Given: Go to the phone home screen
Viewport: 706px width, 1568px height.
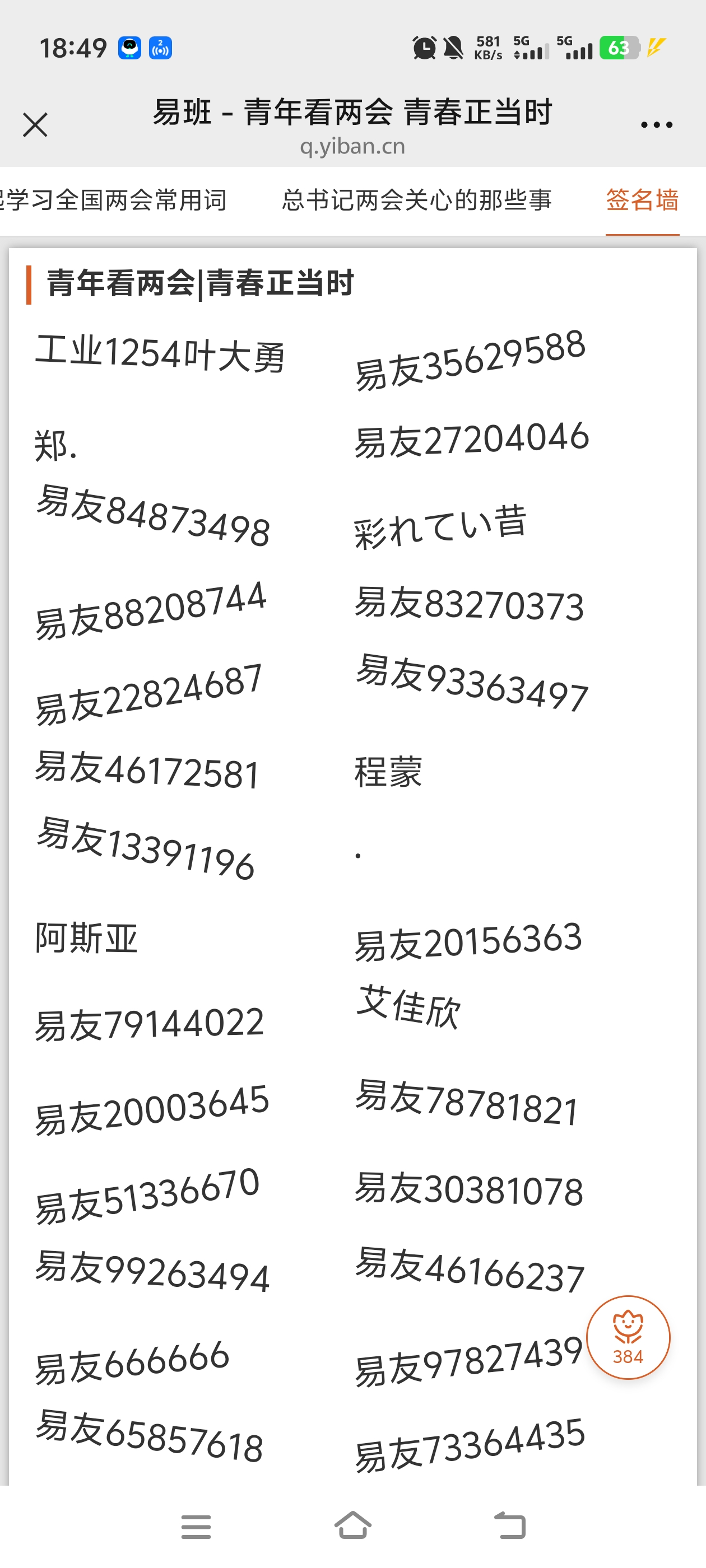Looking at the screenshot, I should (x=352, y=1525).
